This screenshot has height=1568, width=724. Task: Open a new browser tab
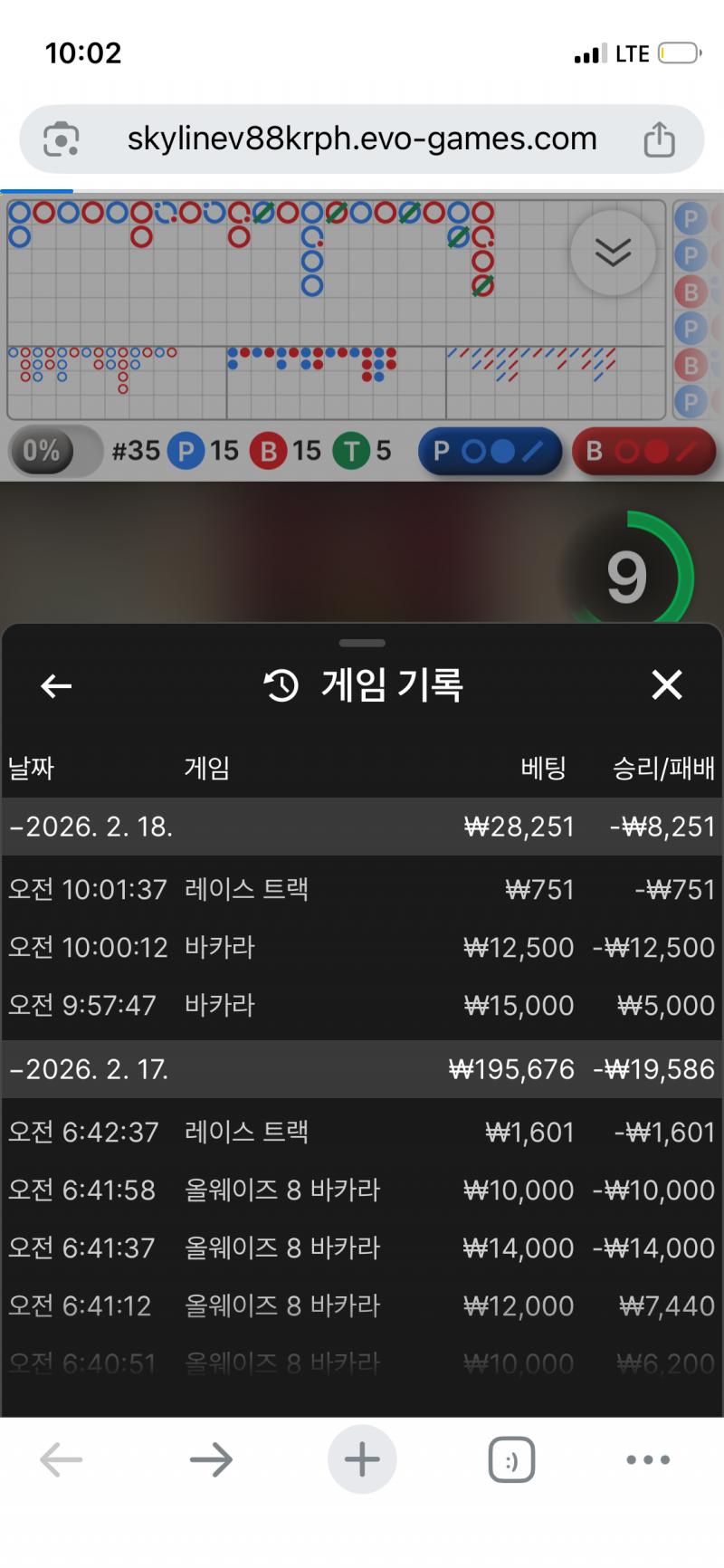point(362,1459)
